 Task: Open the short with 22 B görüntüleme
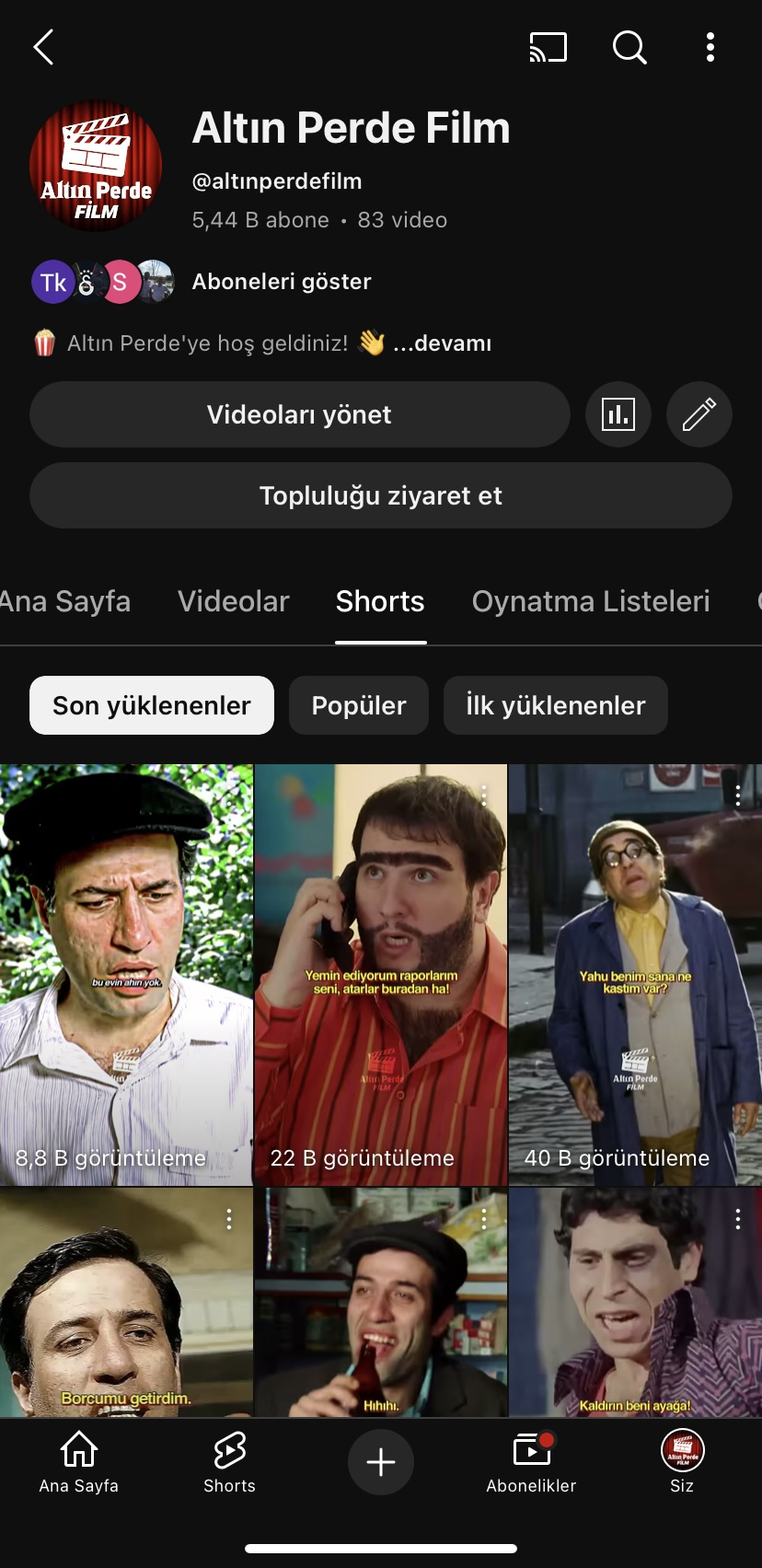point(381,975)
